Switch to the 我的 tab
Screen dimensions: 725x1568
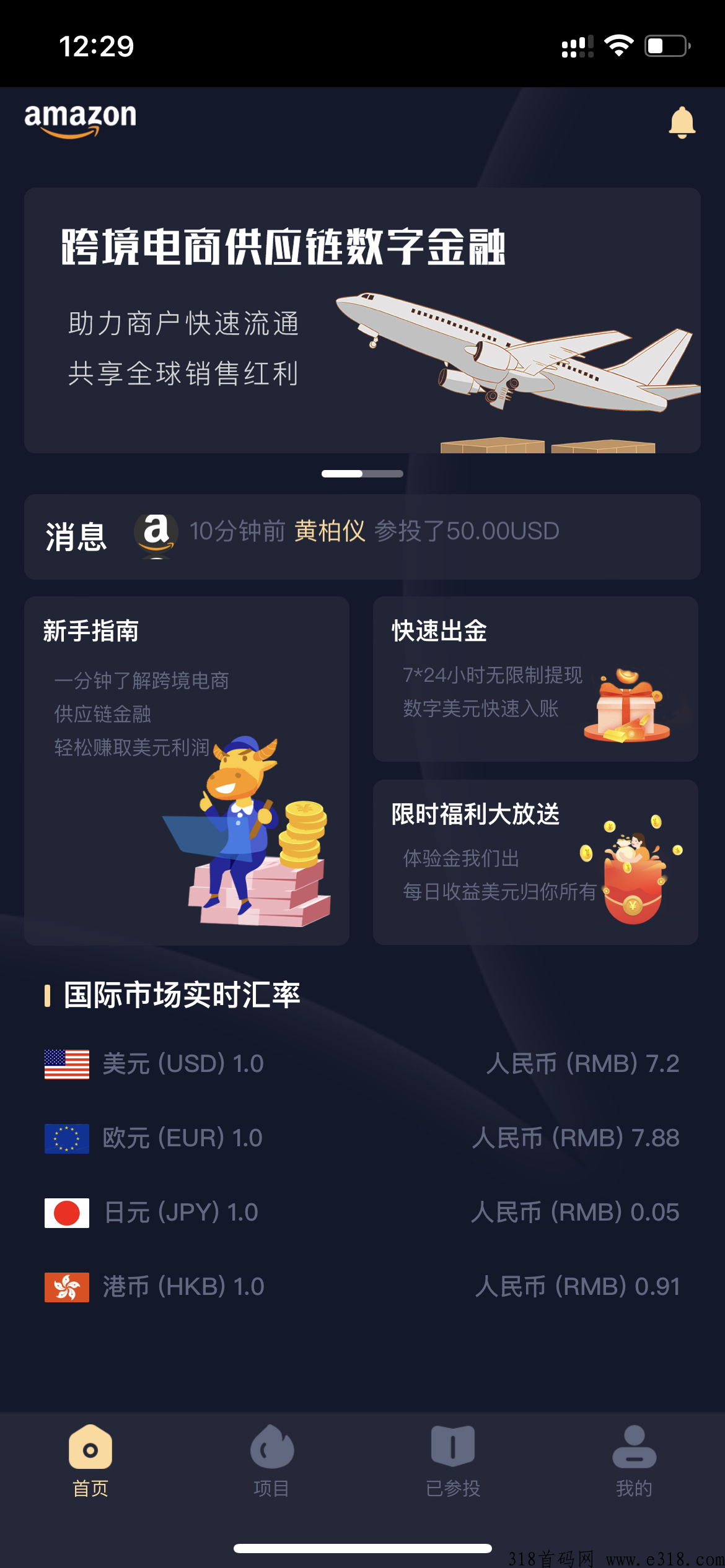tap(634, 1460)
